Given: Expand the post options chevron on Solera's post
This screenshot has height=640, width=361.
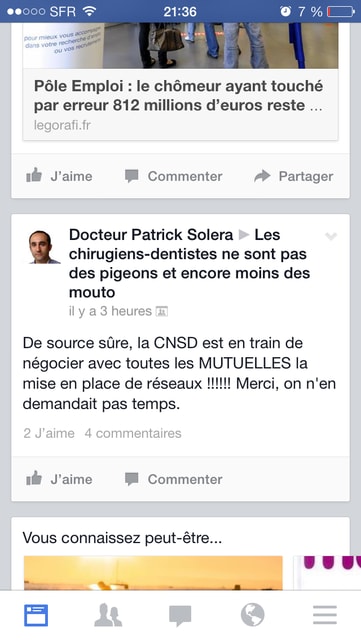Looking at the screenshot, I should click(331, 236).
